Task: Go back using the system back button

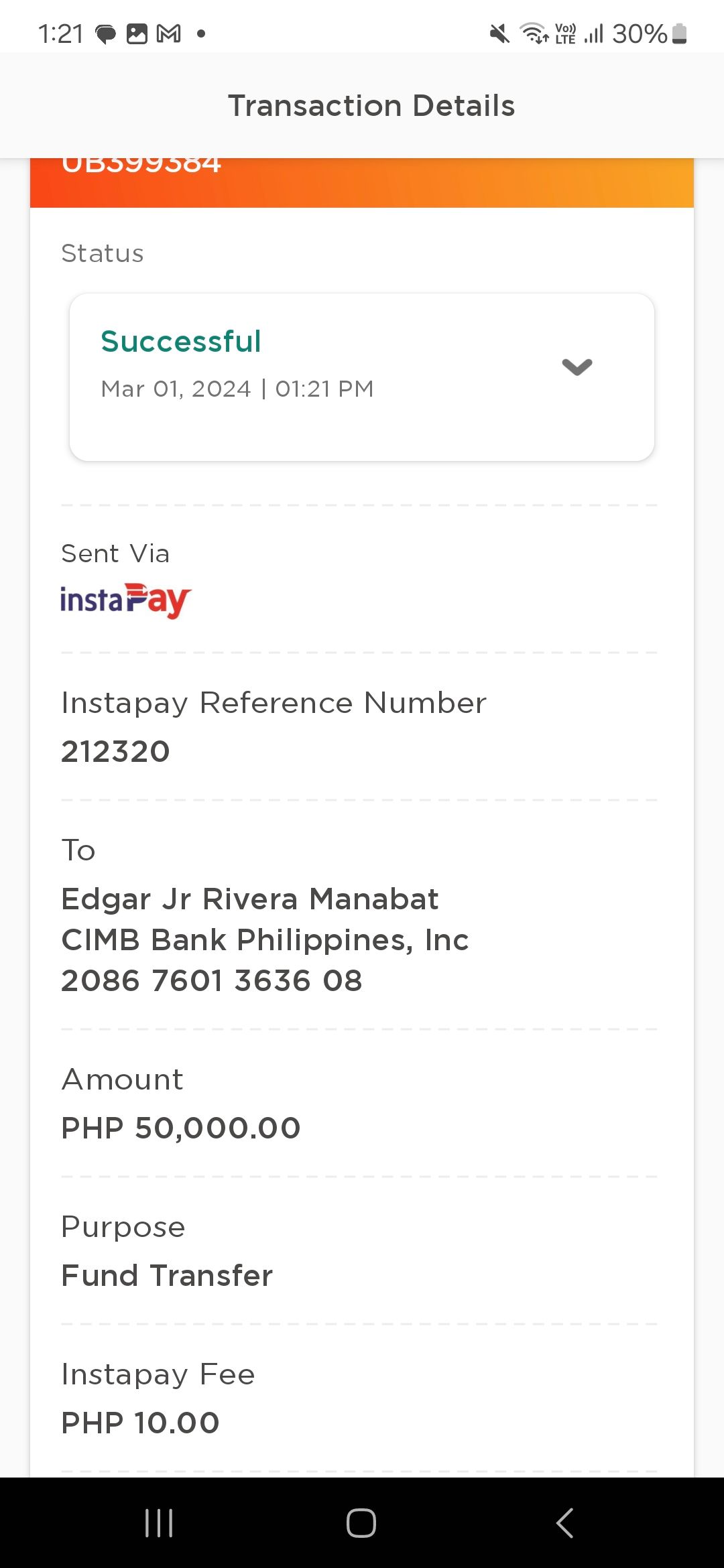Action: coord(564,1522)
